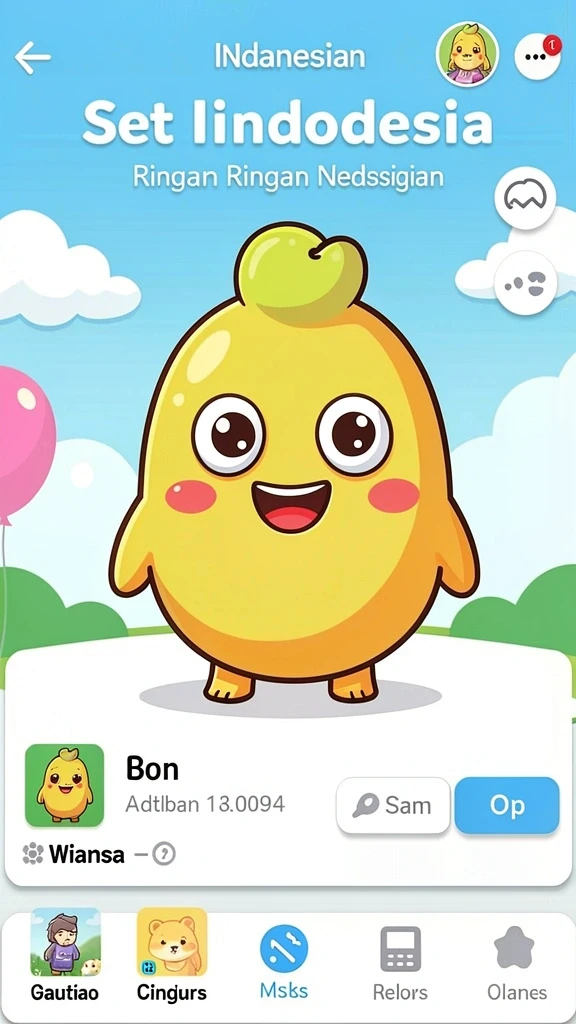The image size is (576, 1024).
Task: Open the three-dot menu with red badge
Action: point(537,56)
